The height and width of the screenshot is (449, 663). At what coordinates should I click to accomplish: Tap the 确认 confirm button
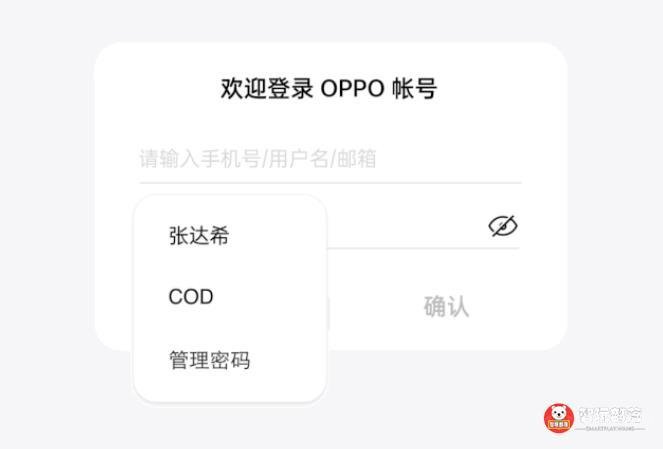(446, 306)
